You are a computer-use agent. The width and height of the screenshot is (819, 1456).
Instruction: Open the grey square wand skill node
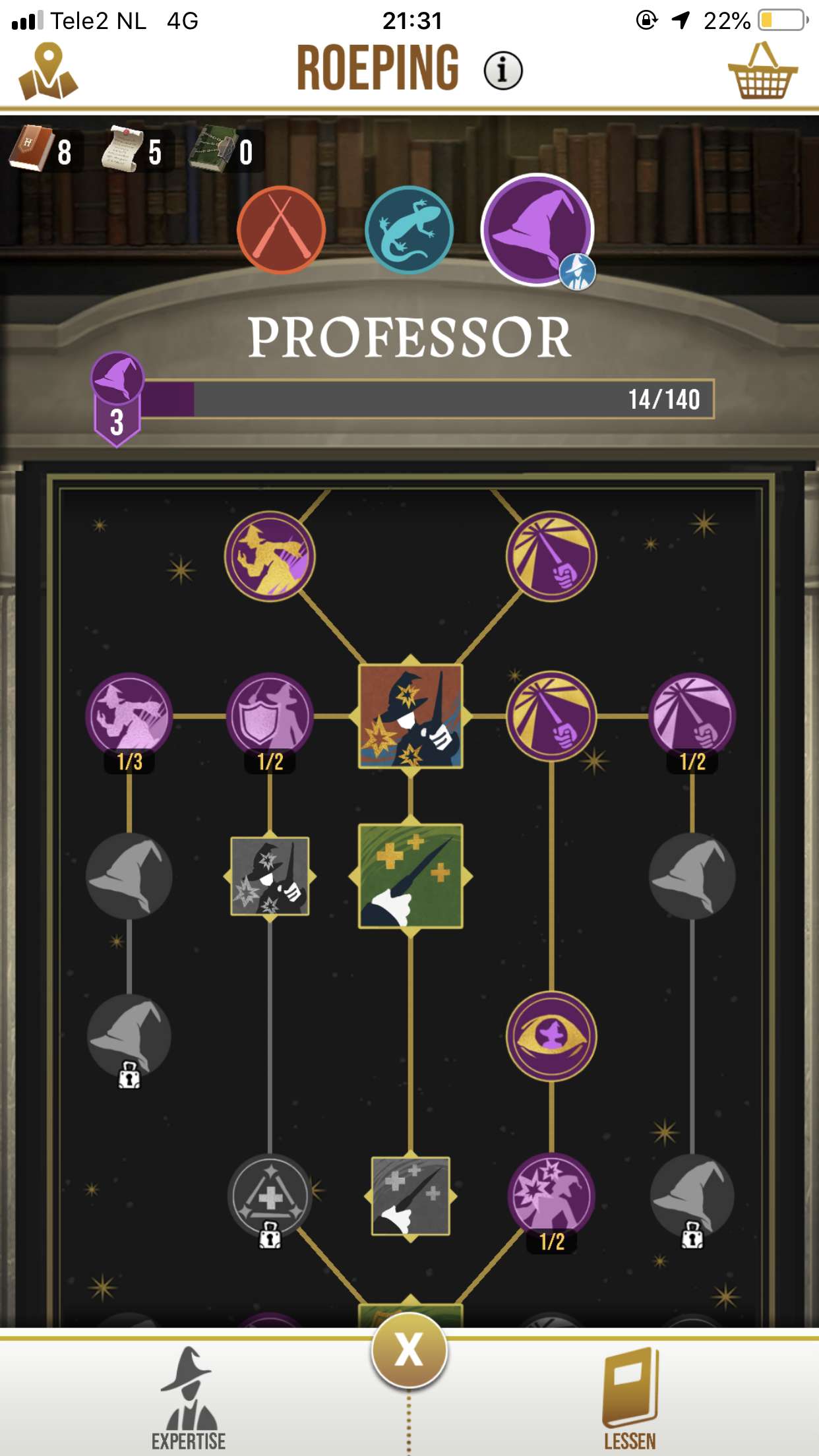410,1196
